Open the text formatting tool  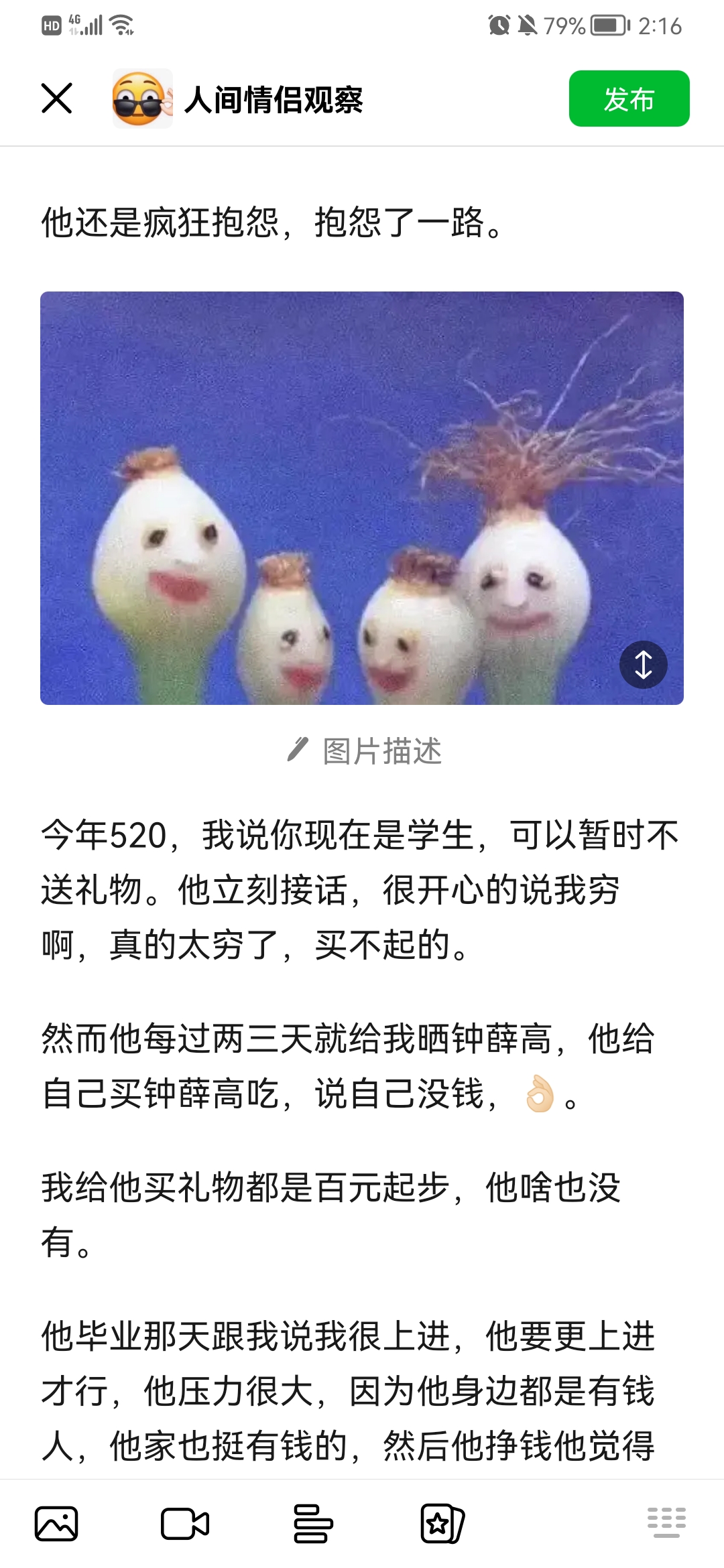pyautogui.click(x=313, y=1524)
